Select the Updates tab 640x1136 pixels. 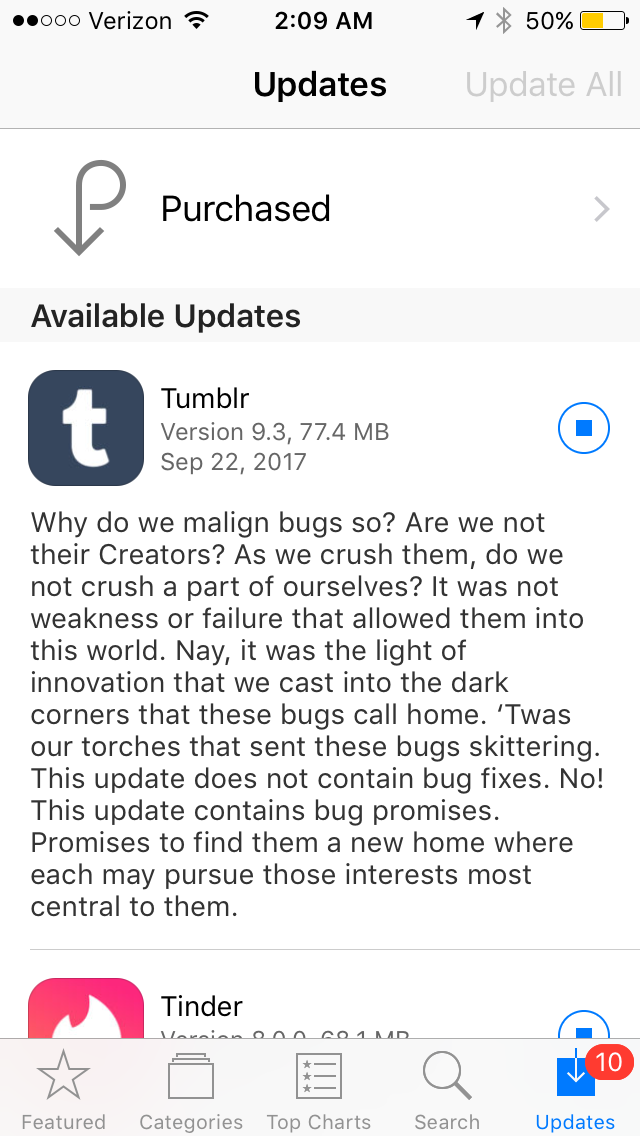coord(575,1089)
